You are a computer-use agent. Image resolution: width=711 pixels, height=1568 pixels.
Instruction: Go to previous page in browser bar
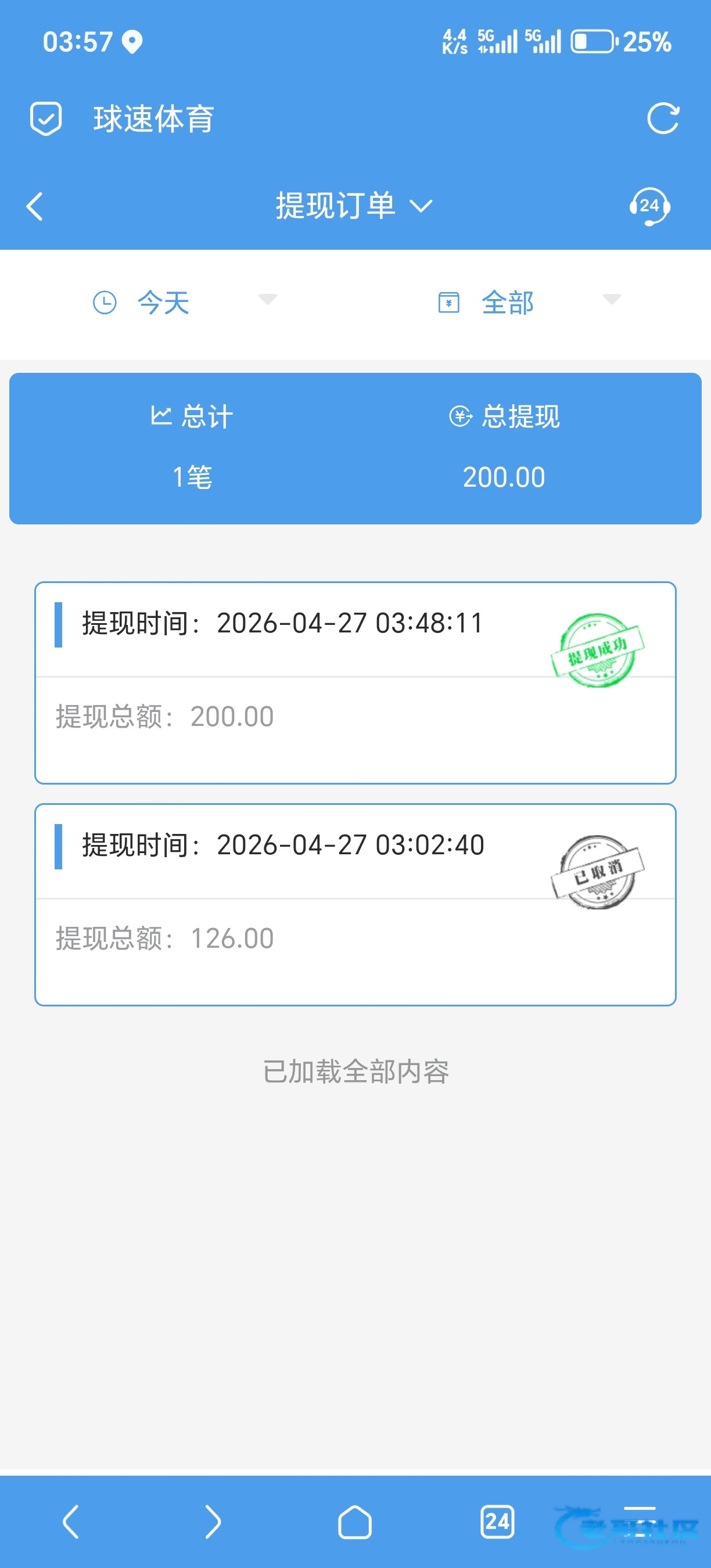tap(71, 1522)
